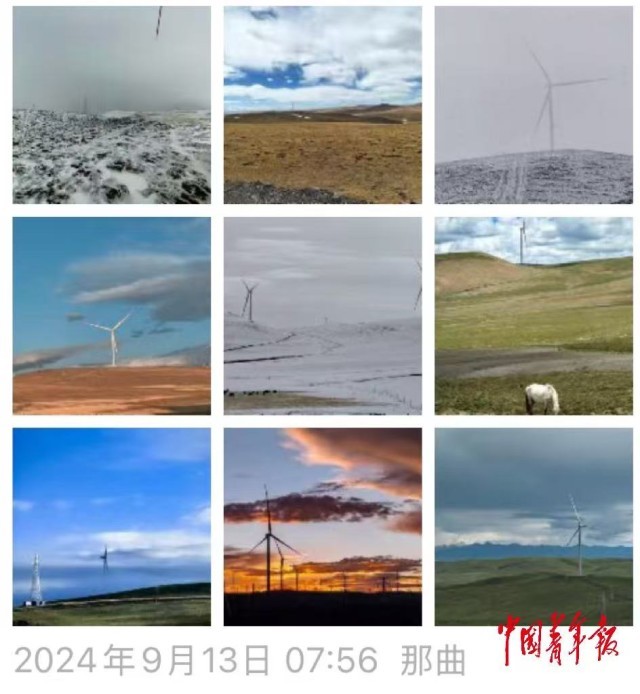
Task: Open the foggy snowy rocky ground photo
Action: 111,105
